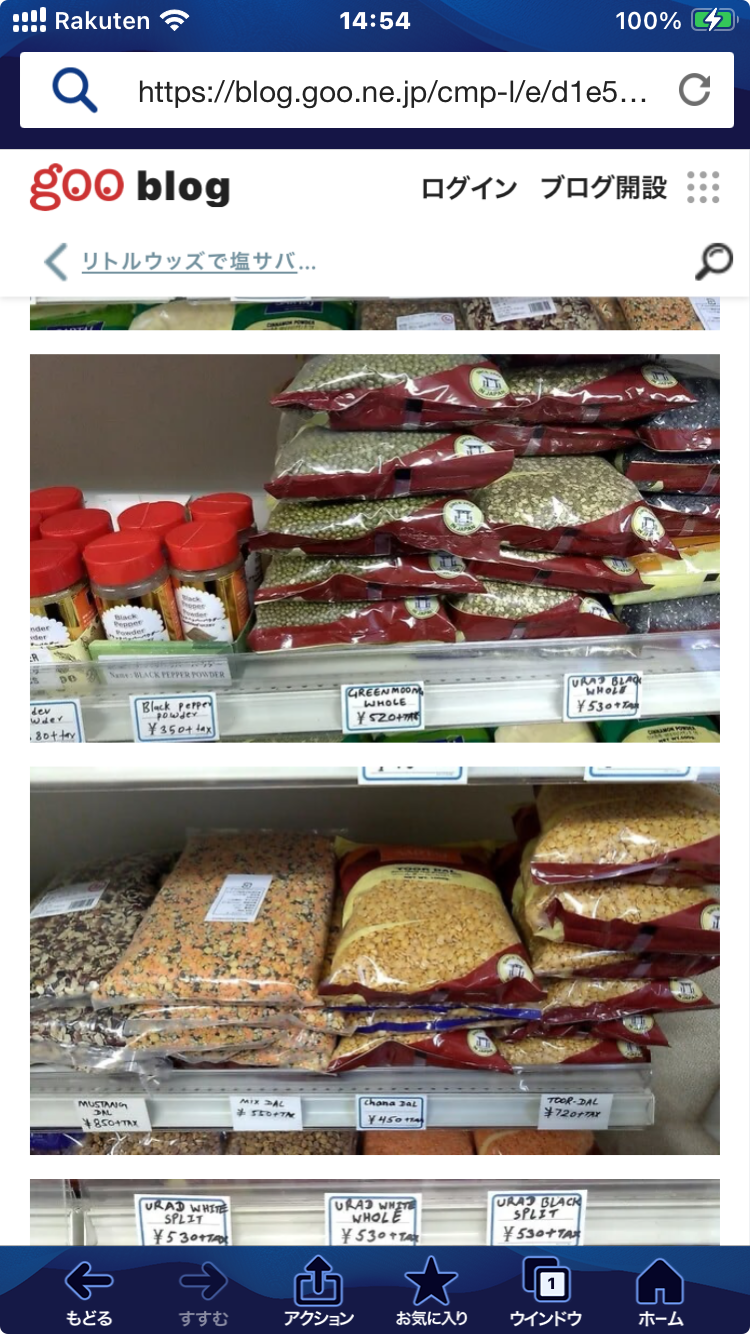Tap the ログイン link
Viewport: 750px width, 1334px height.
tap(468, 188)
